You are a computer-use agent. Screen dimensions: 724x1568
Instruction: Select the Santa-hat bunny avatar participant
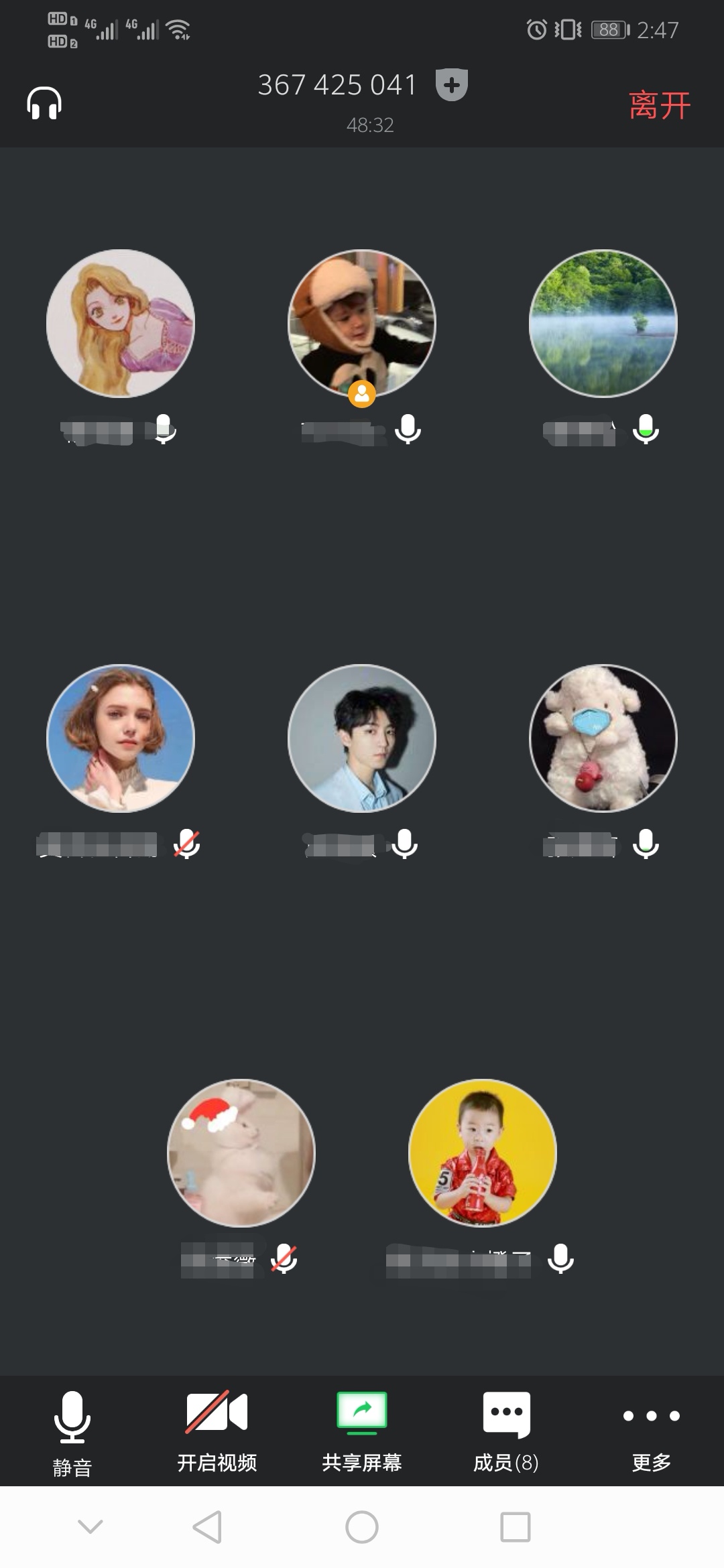tap(241, 1153)
